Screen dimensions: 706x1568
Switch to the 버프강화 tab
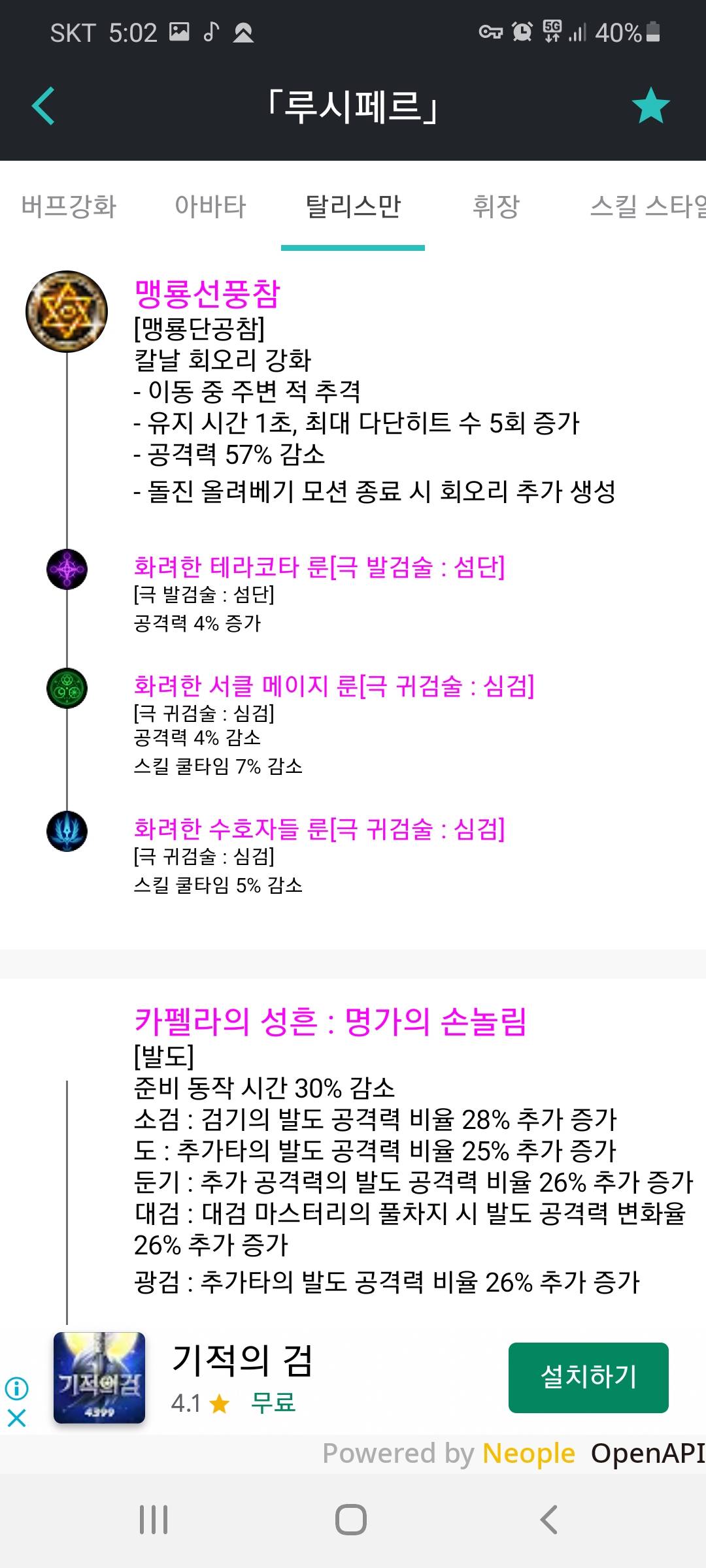(x=69, y=206)
